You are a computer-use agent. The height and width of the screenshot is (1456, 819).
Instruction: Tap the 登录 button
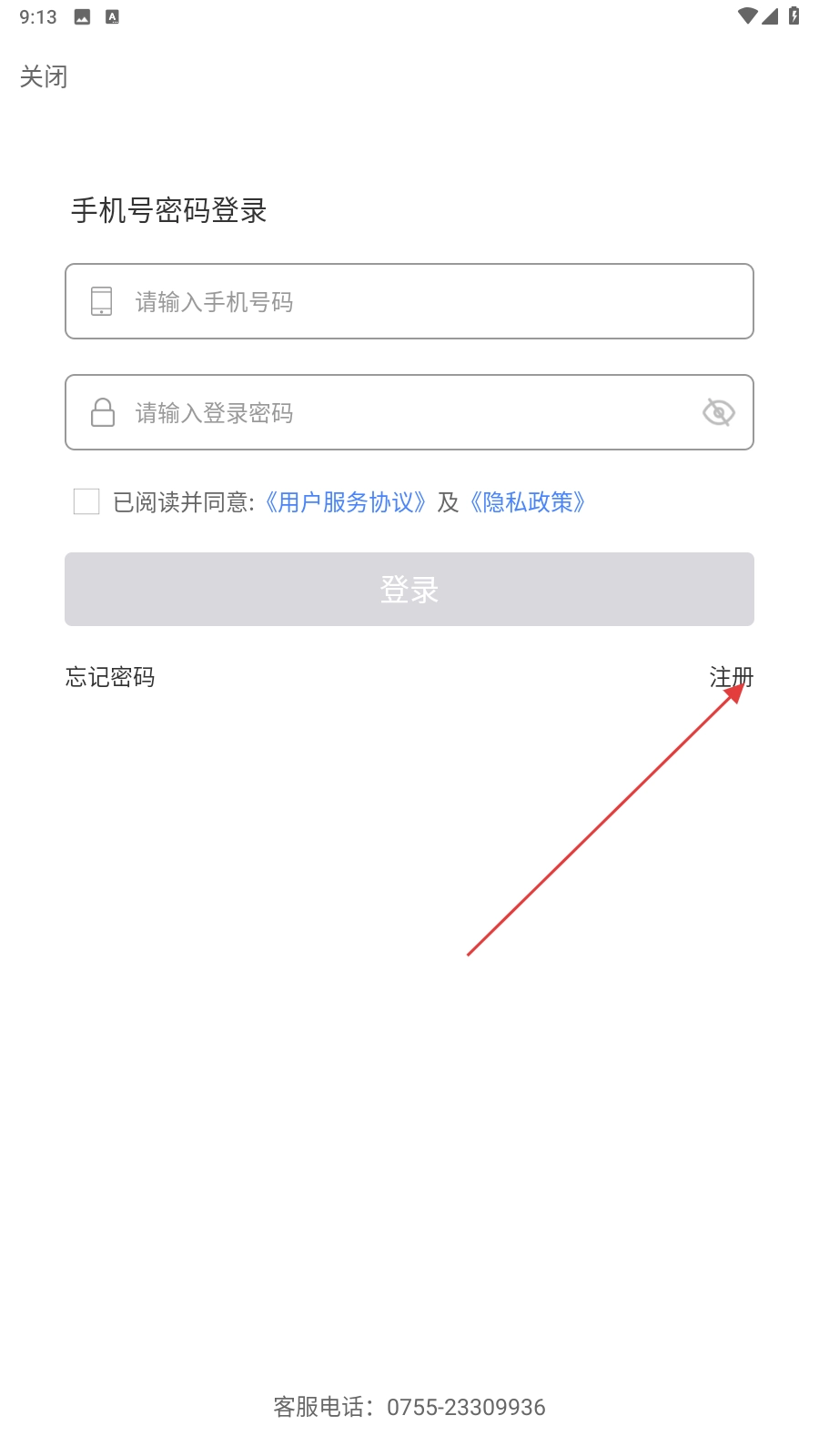[409, 589]
